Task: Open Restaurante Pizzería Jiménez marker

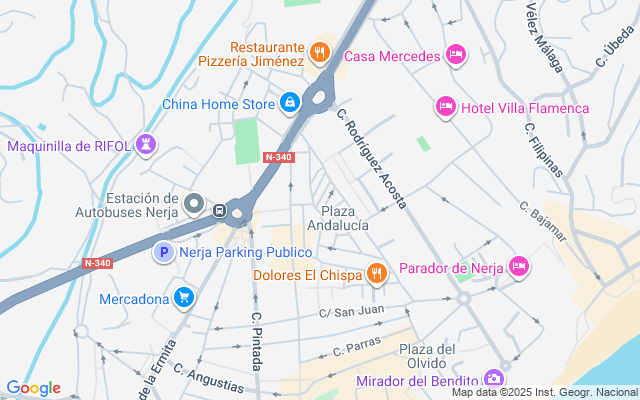Action: pyautogui.click(x=320, y=51)
